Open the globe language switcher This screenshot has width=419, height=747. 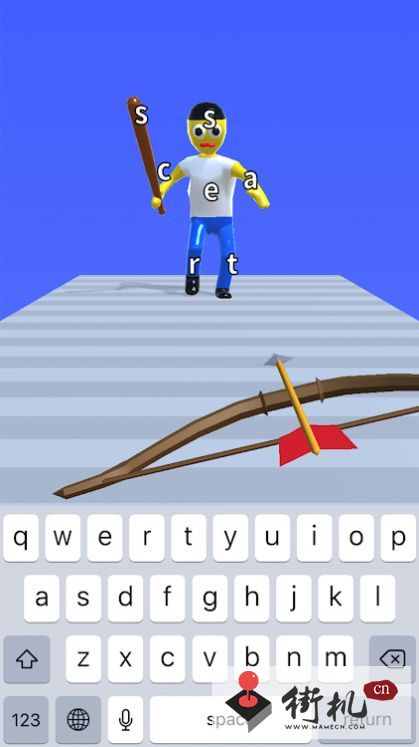click(78, 719)
